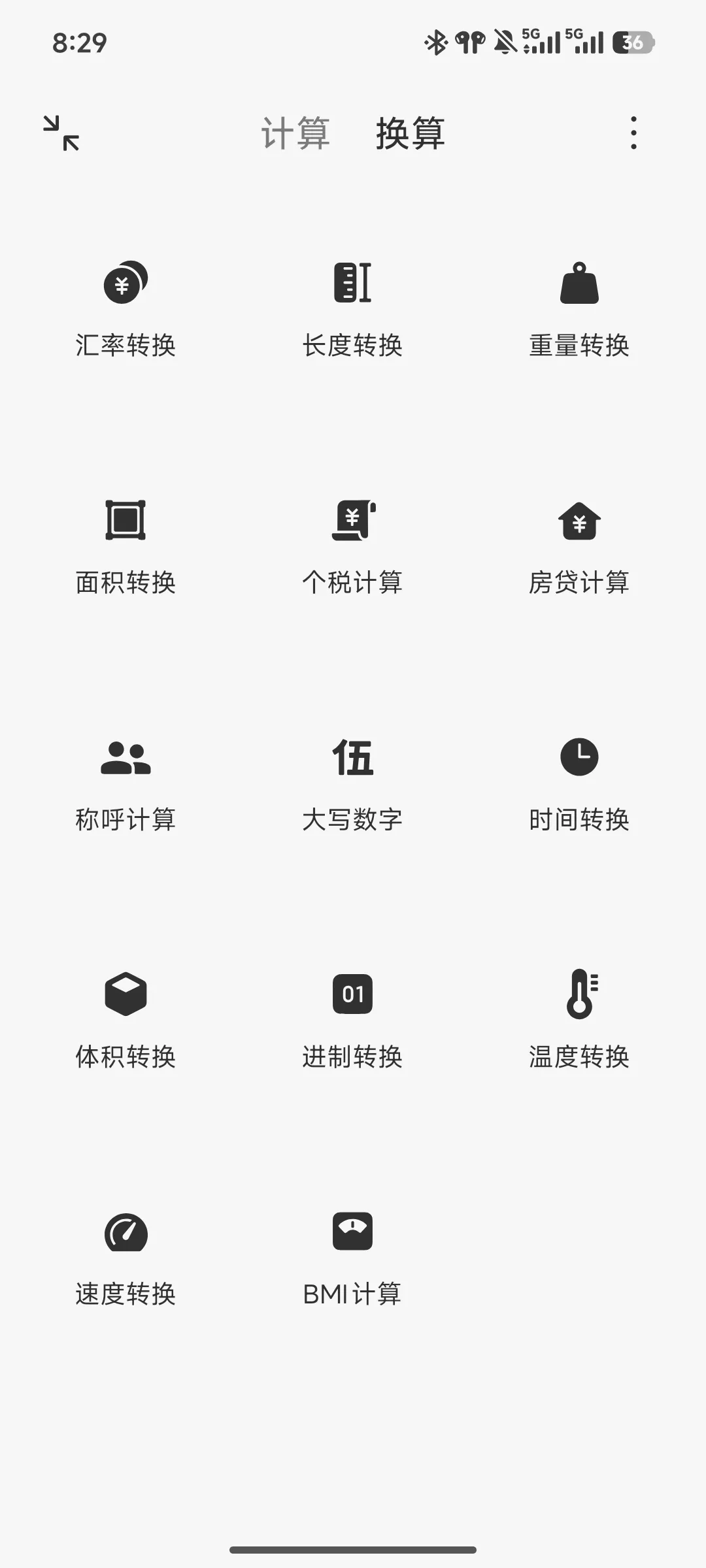The width and height of the screenshot is (706, 1568).
Task: Open 称呼计算 kinship calculator
Action: (126, 783)
